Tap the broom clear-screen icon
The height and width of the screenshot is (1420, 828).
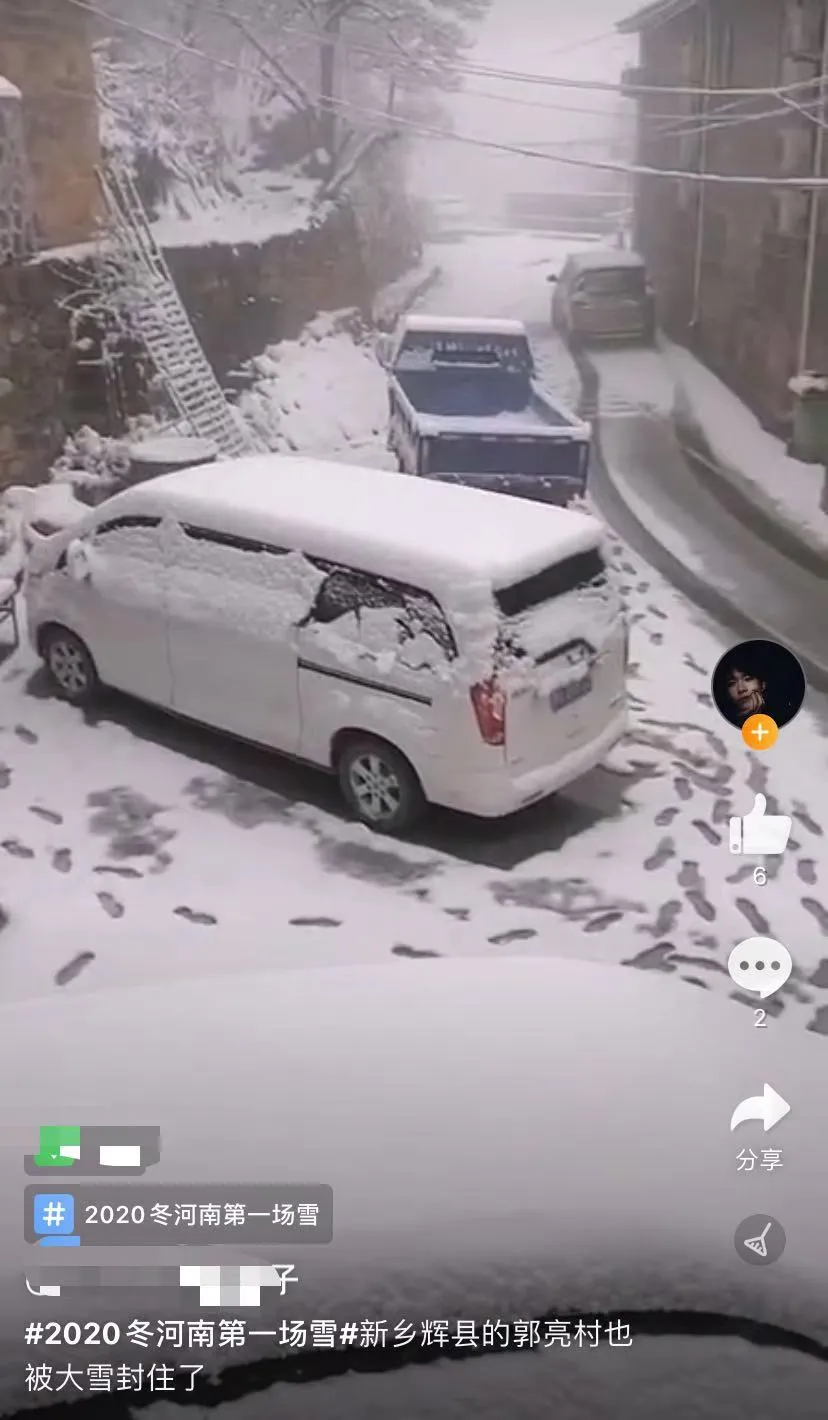pos(759,1240)
